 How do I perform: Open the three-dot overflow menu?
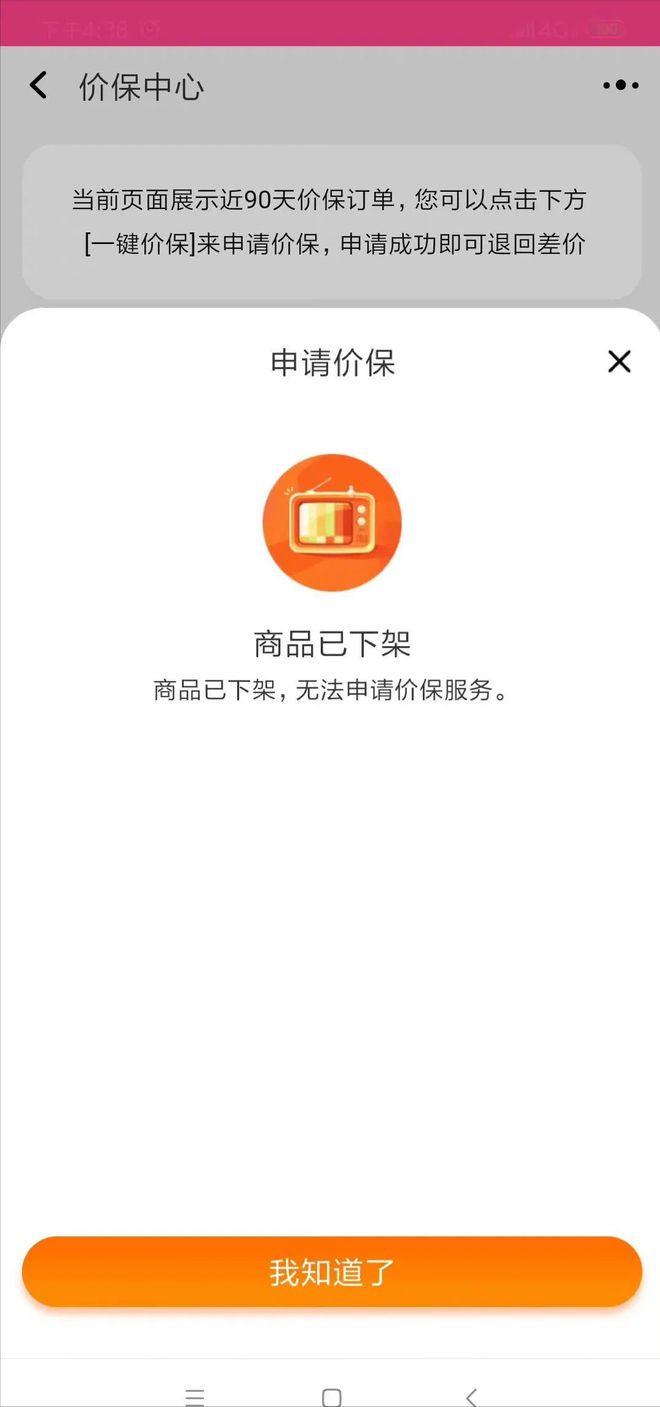[620, 86]
